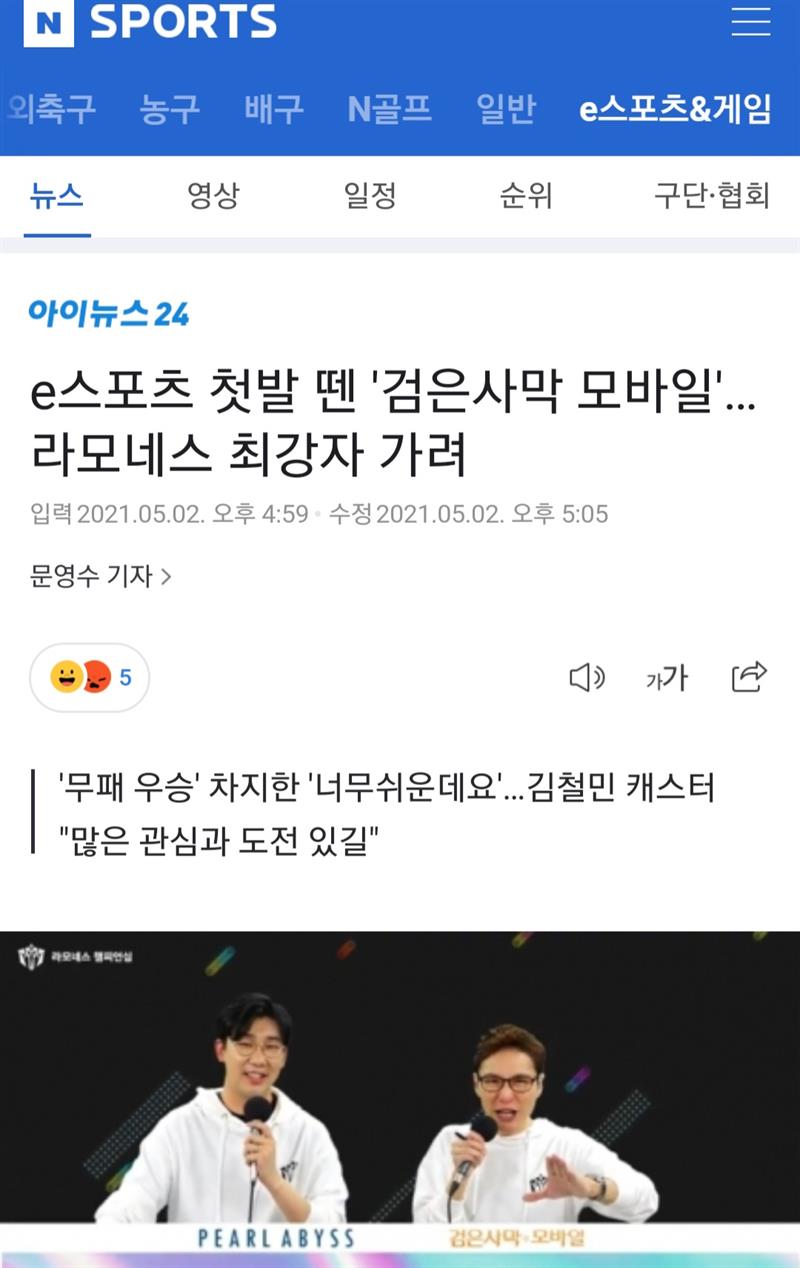Go to Naver Sports home logo
This screenshot has width=800, height=1268.
[150, 22]
